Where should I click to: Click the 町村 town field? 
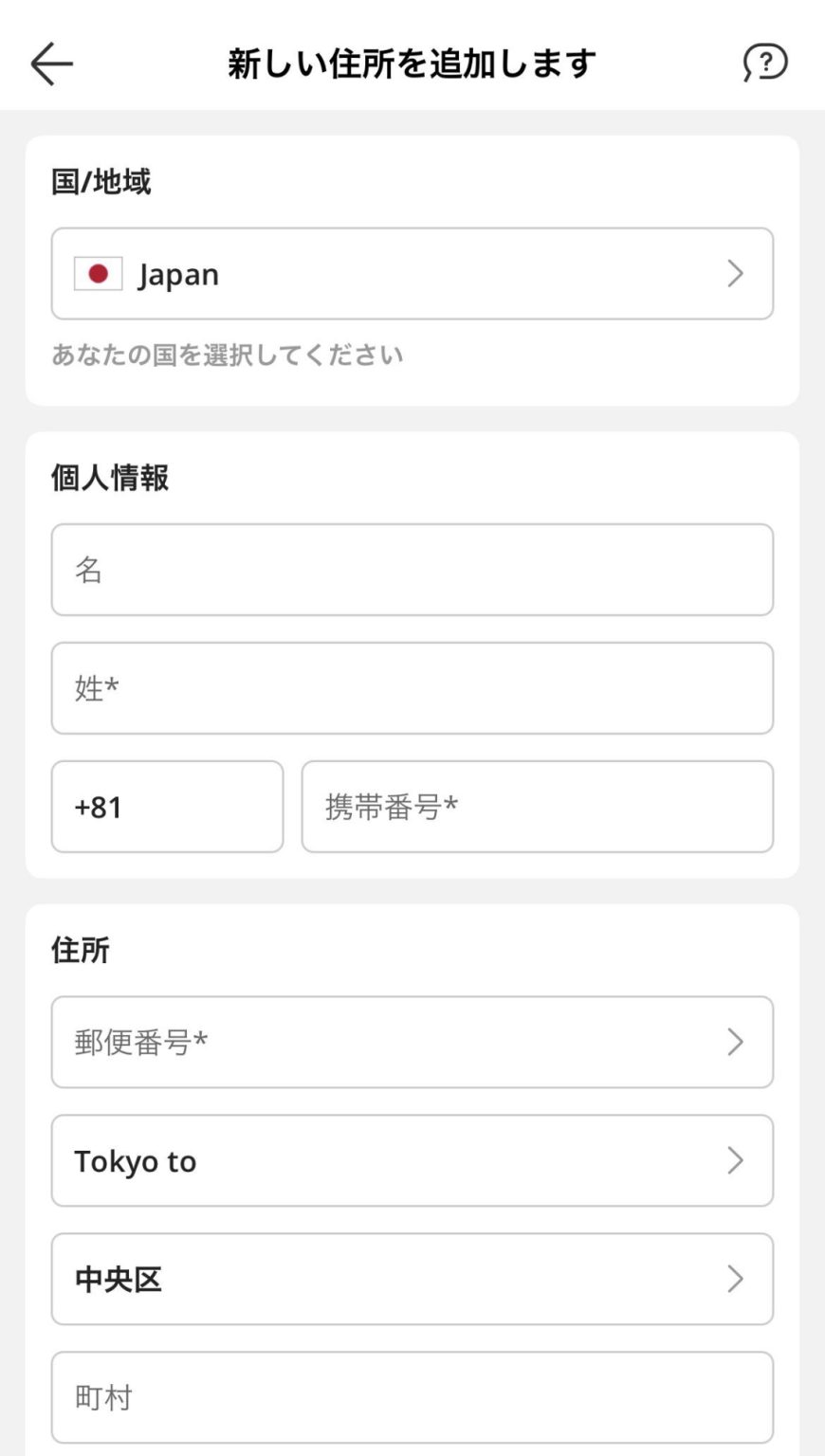coord(412,1395)
